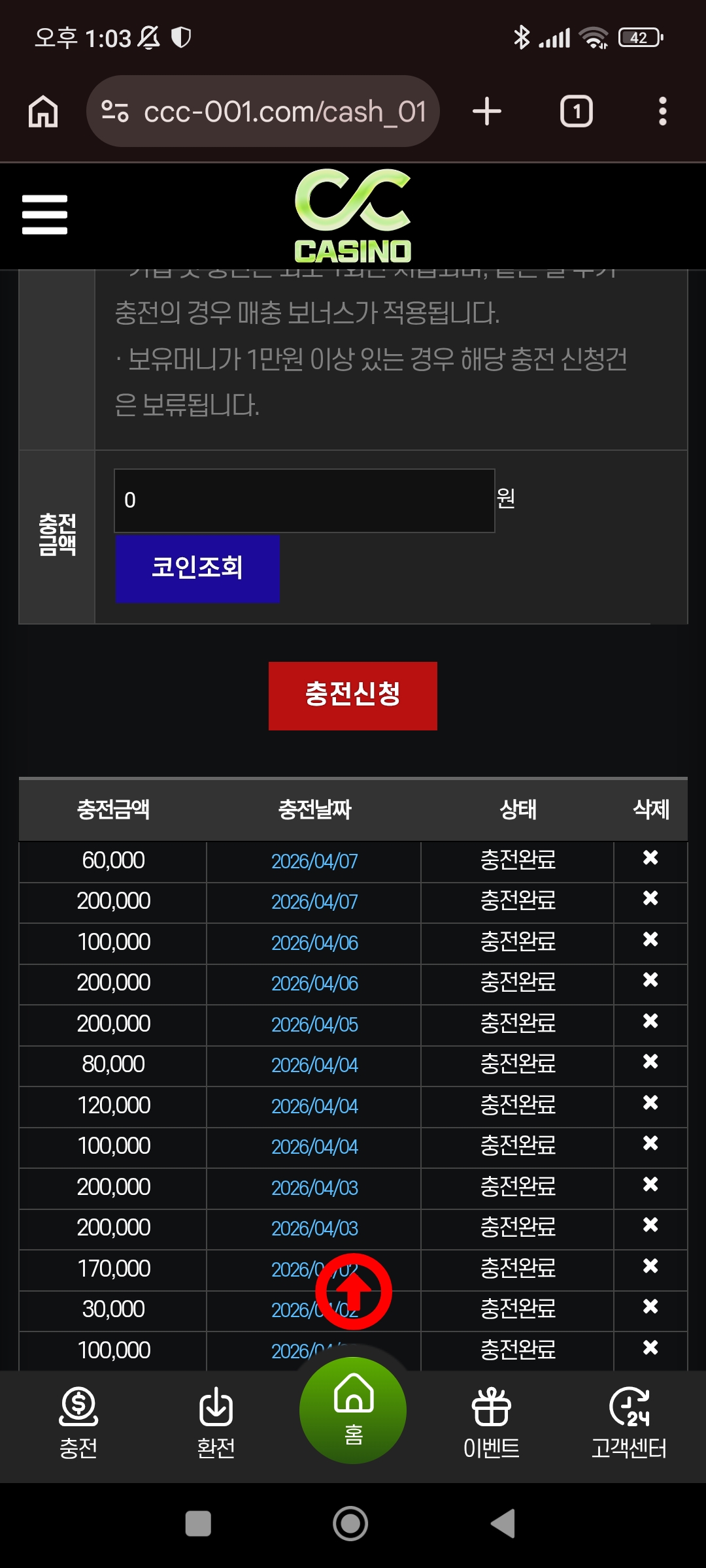Open the hamburger drawer menu
The height and width of the screenshot is (1568, 706).
44,214
